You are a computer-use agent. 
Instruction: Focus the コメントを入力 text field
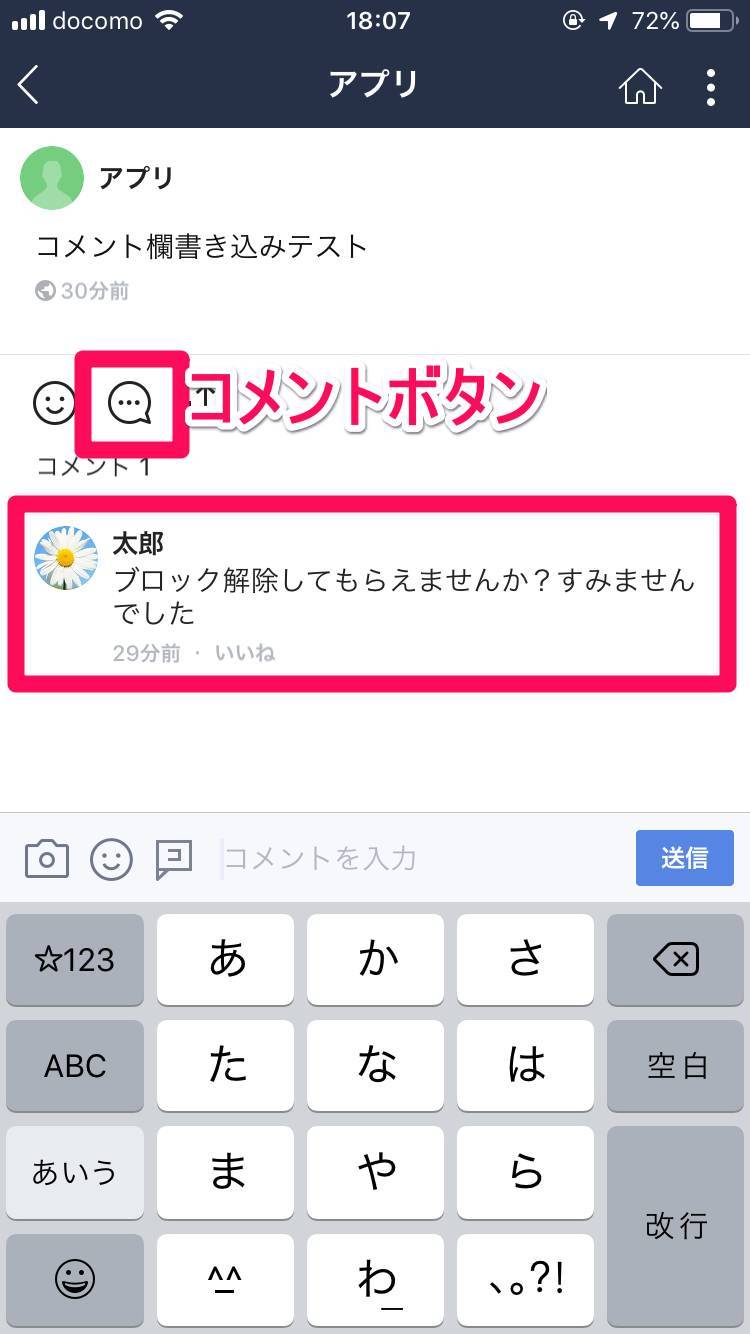[420, 858]
